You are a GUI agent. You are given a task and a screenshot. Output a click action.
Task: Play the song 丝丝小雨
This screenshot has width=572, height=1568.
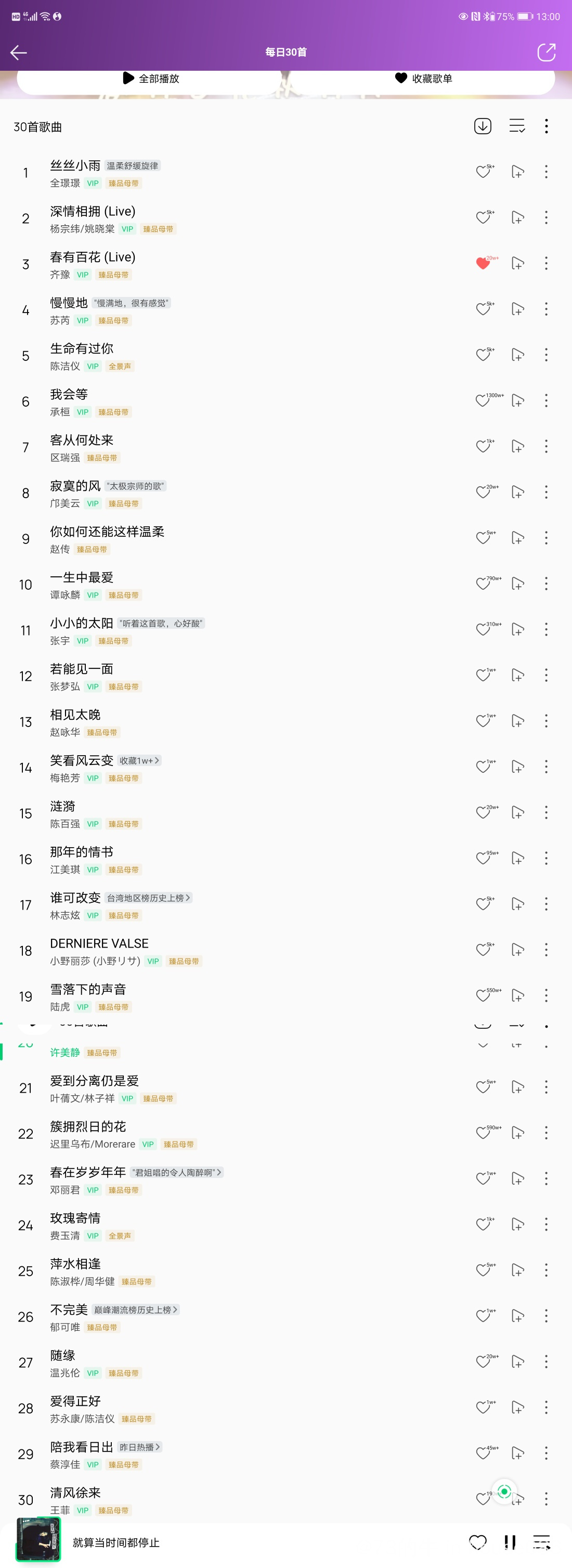[x=75, y=165]
